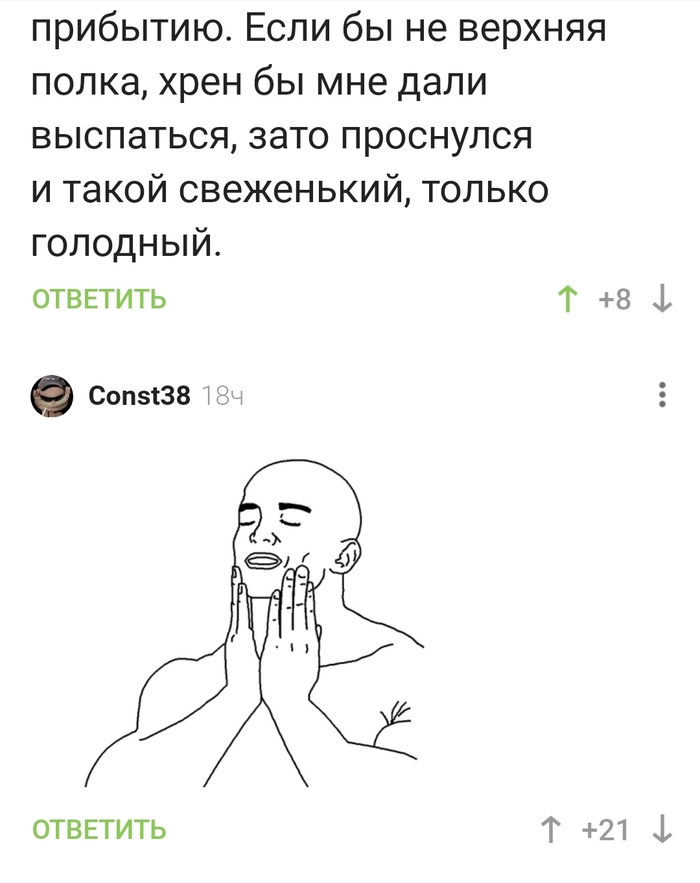Reply to Const38's comment

coord(99,829)
